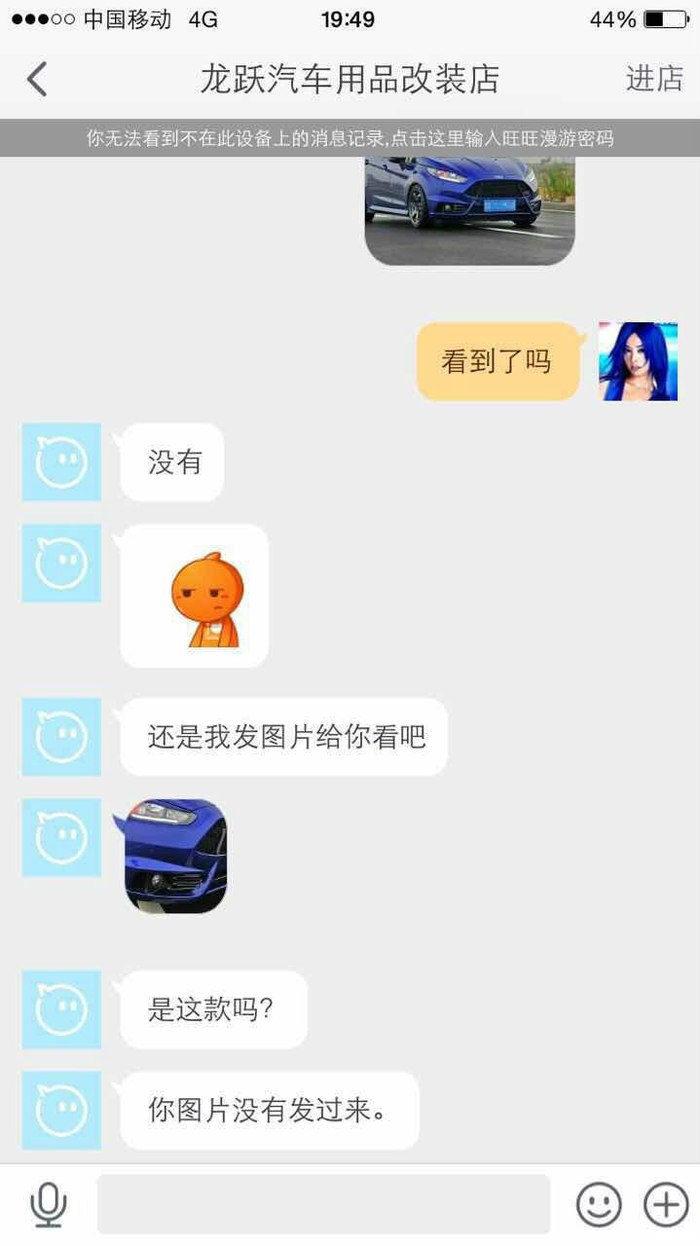700x1246 pixels.
Task: Focus the message text field
Action: point(323,1204)
